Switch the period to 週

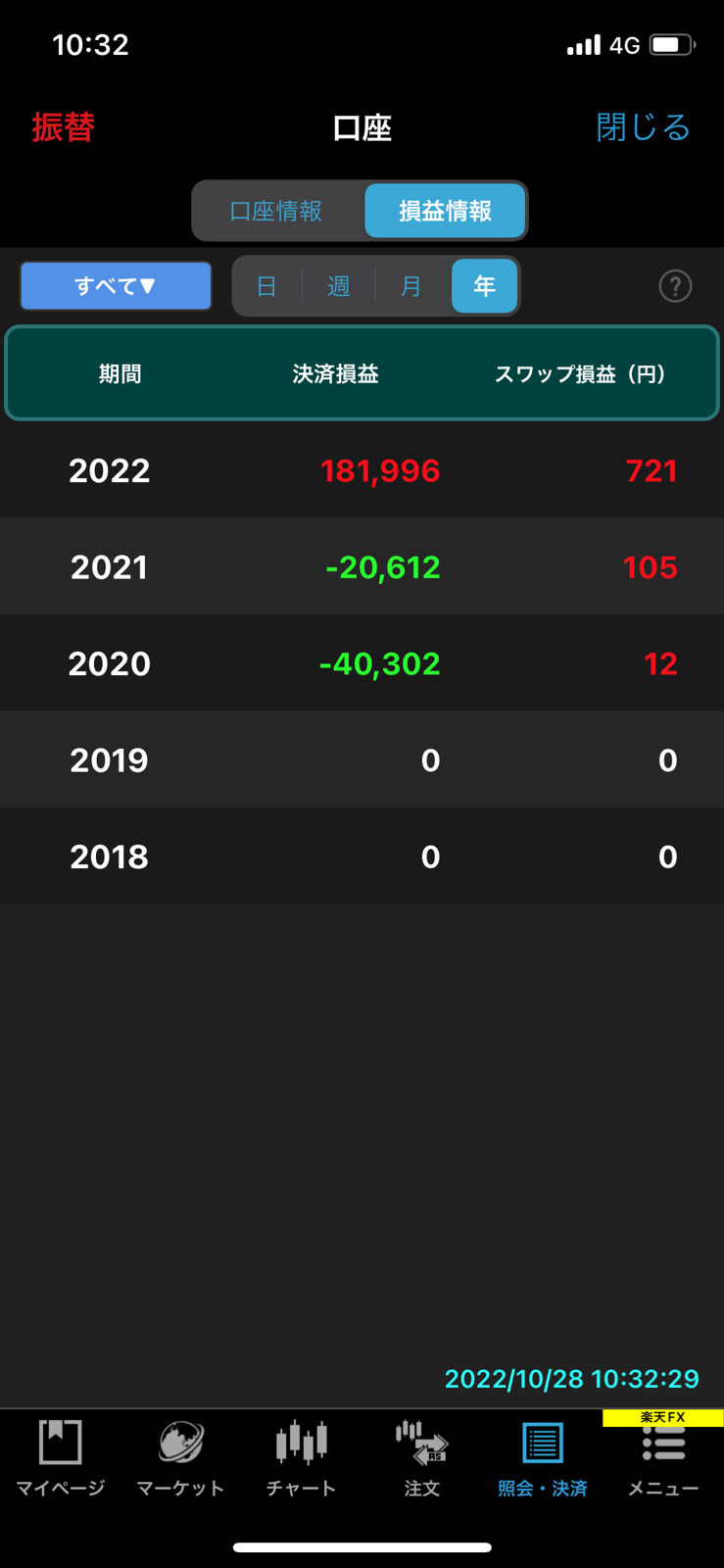coord(339,286)
